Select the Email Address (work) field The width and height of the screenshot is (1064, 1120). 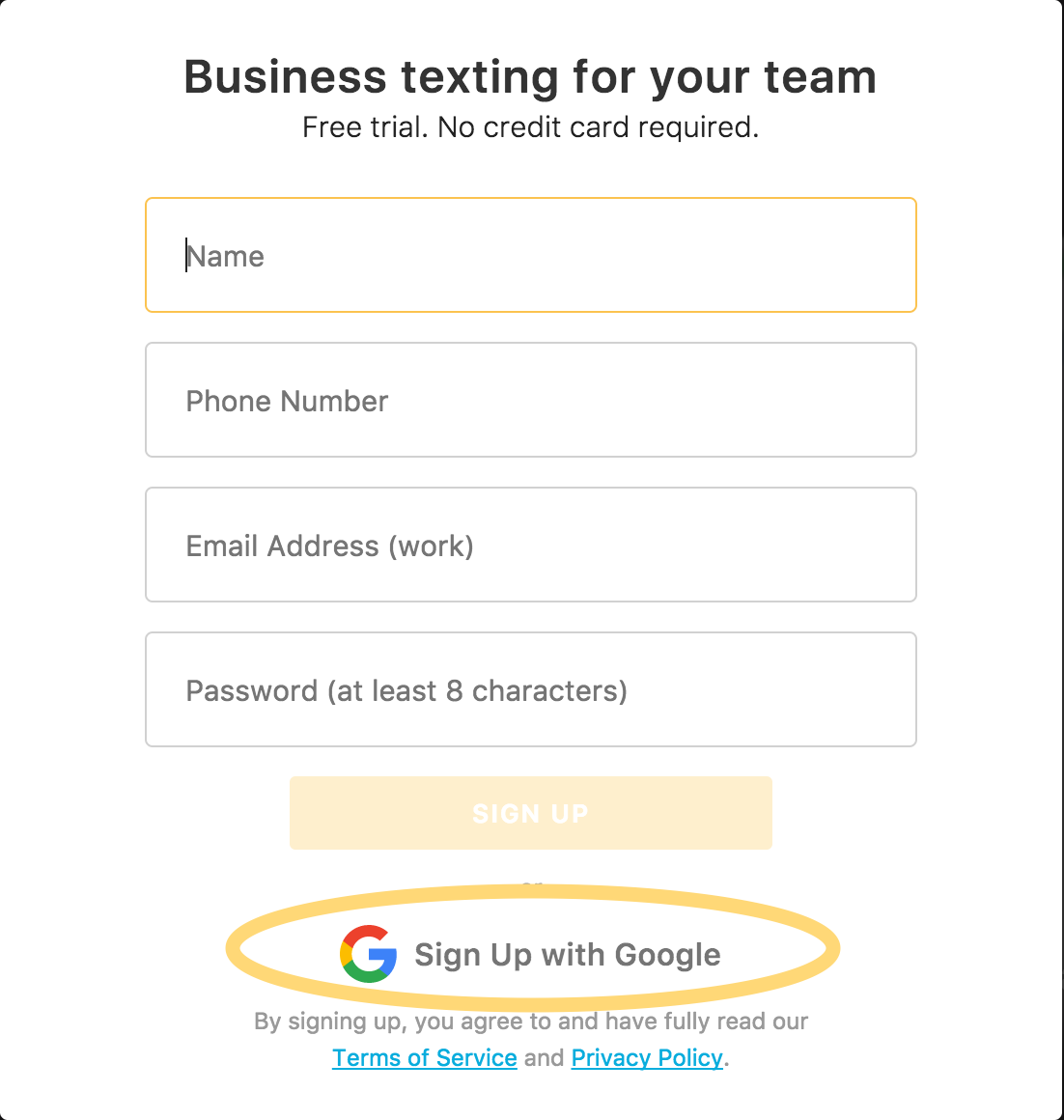click(x=530, y=545)
